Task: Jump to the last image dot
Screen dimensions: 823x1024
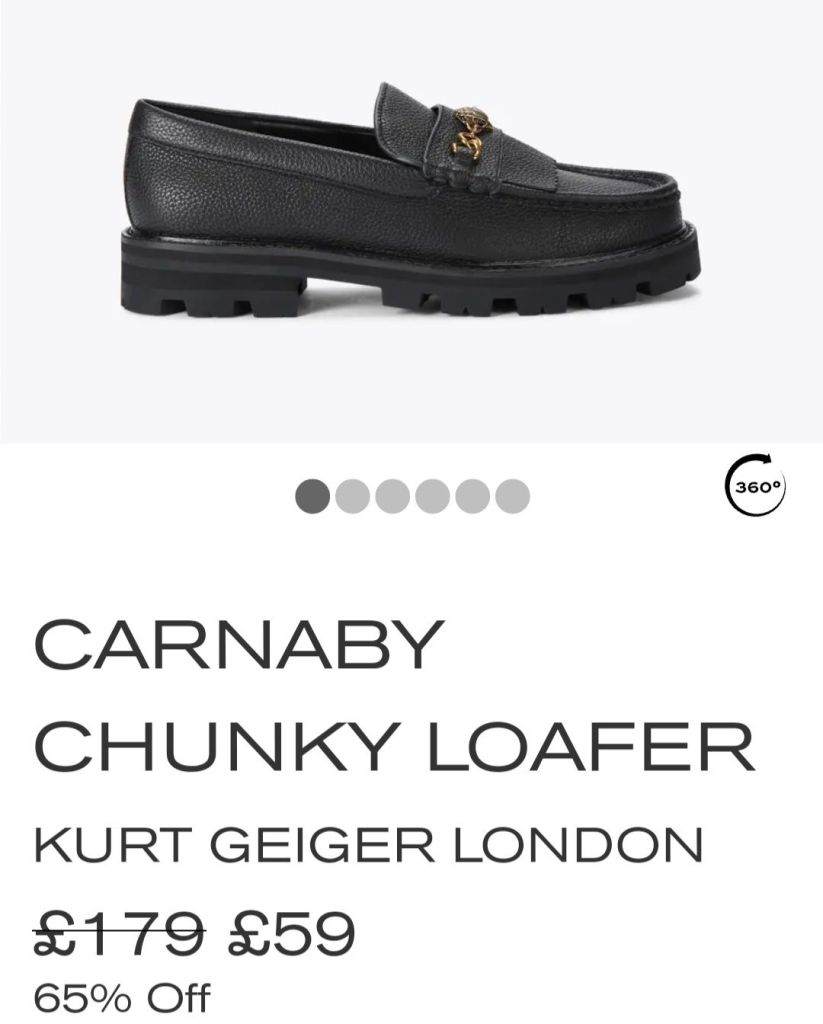Action: 512,495
